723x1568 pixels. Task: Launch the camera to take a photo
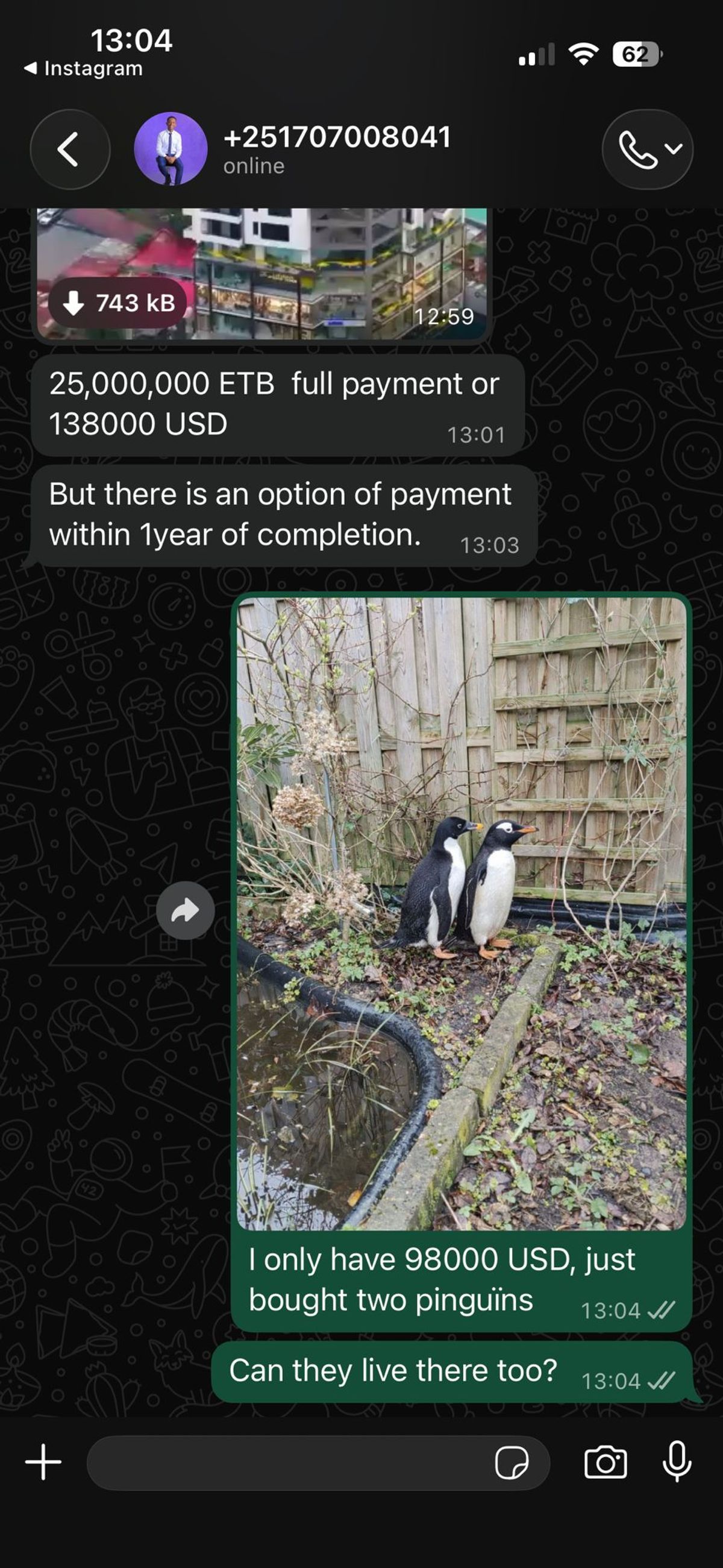pos(605,1462)
